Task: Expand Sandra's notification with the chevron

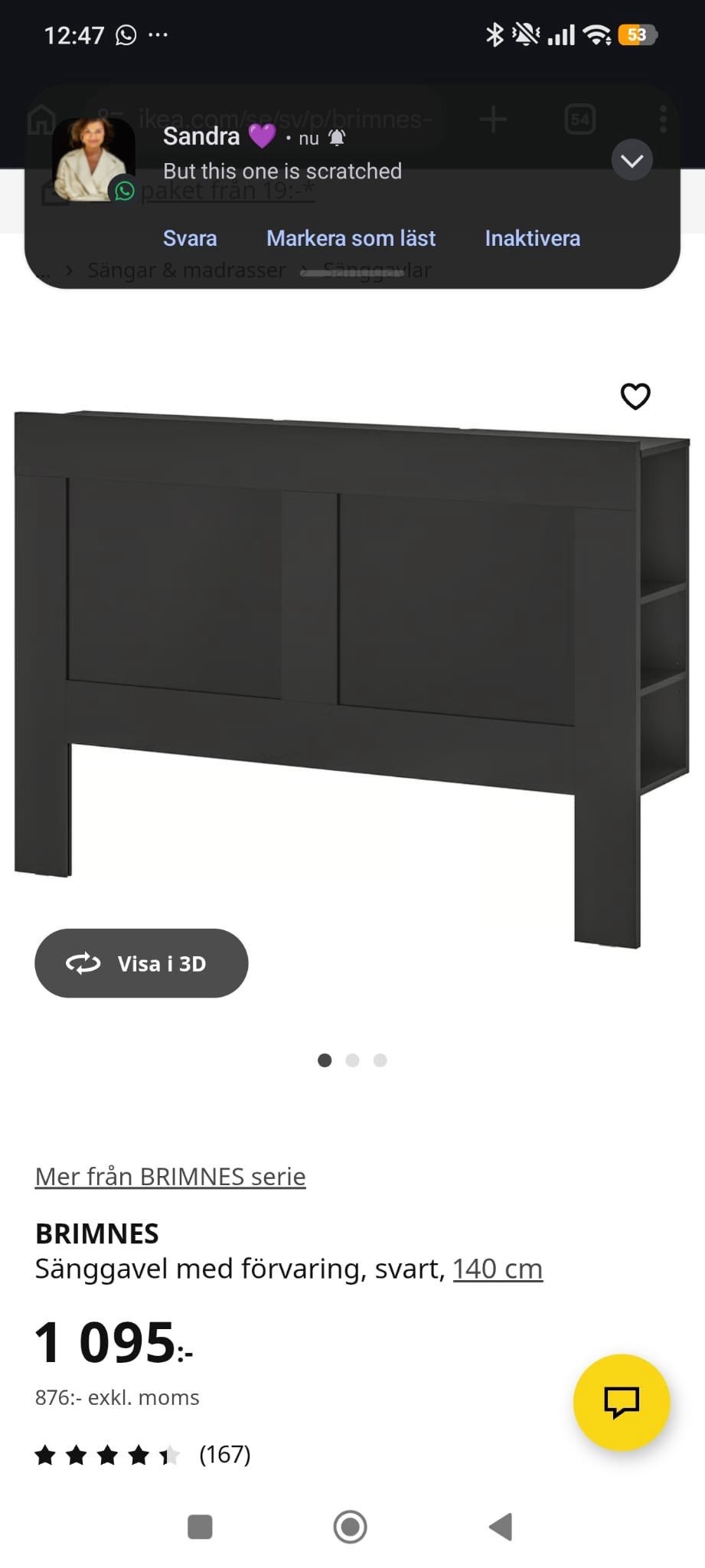Action: (x=632, y=160)
